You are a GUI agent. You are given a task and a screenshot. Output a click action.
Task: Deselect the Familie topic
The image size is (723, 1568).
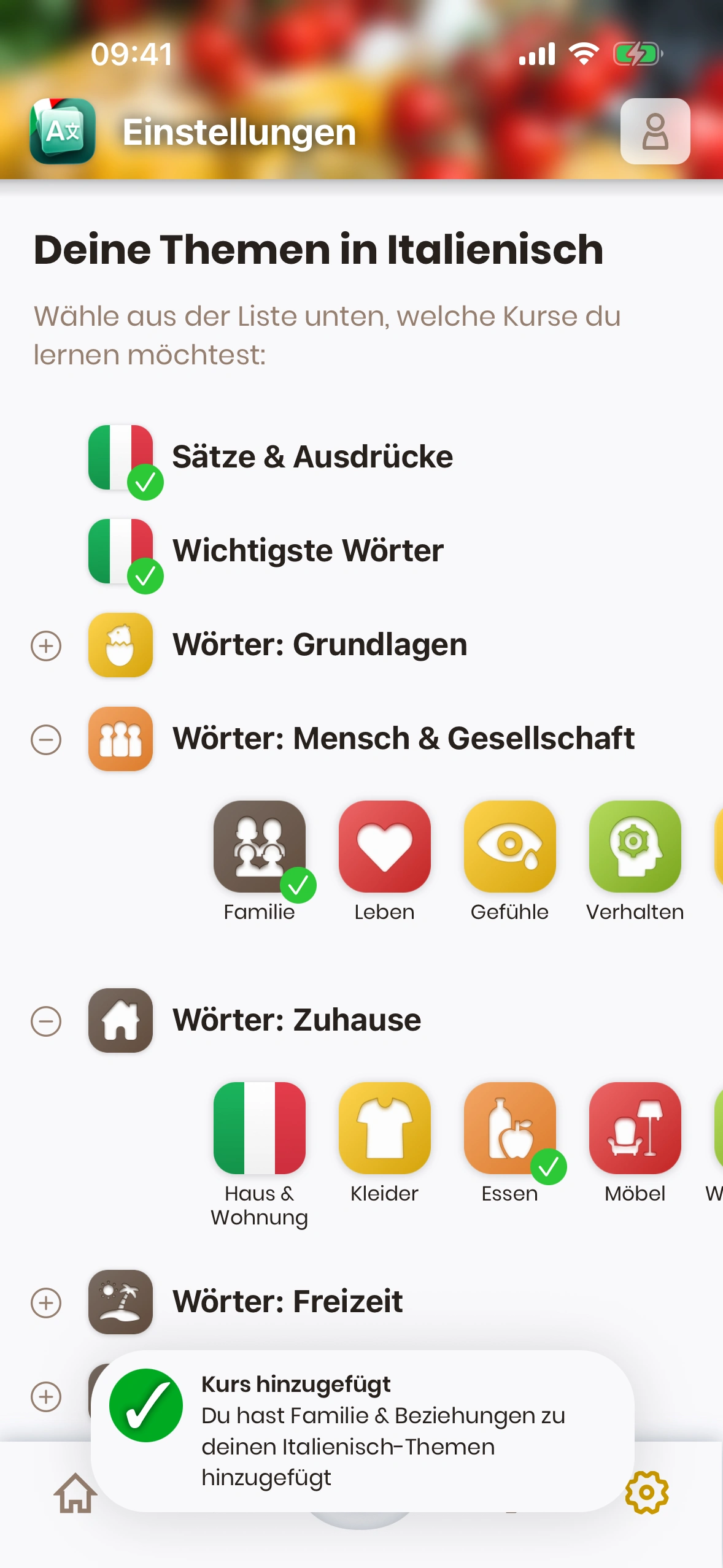click(260, 847)
